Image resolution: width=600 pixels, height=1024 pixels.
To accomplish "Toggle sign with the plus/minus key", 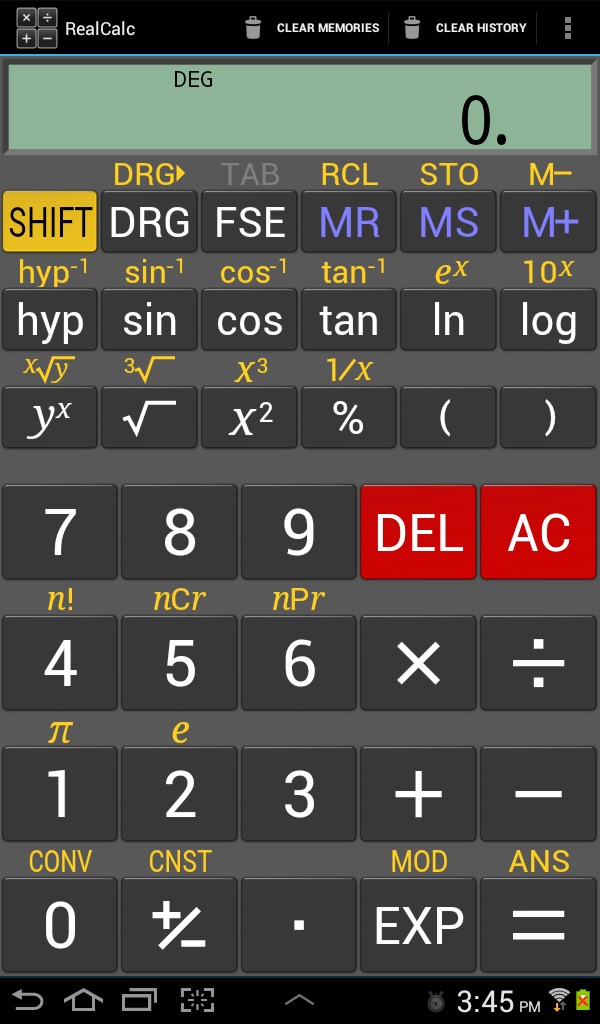I will point(180,925).
